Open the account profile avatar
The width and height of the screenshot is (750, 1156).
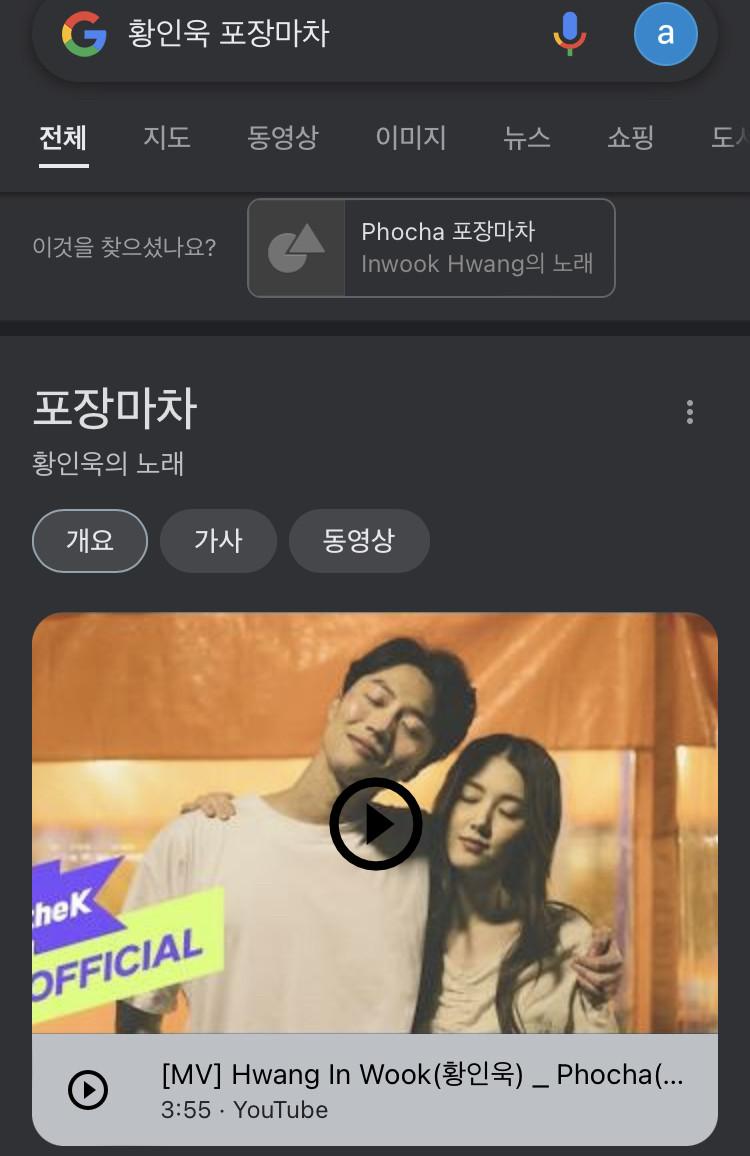(x=665, y=34)
